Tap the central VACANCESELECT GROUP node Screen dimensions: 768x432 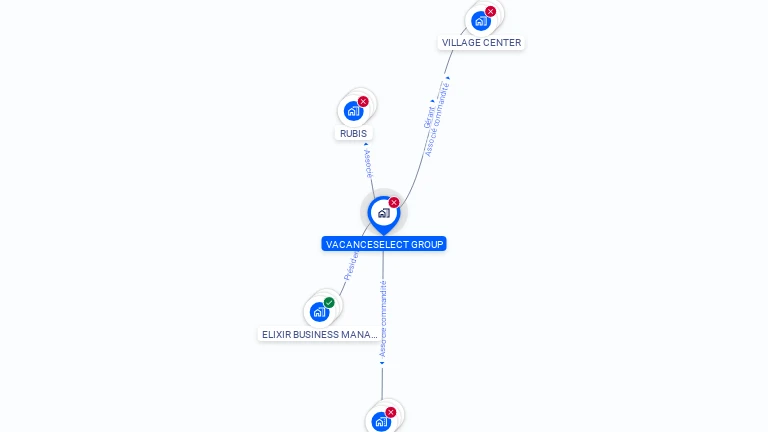point(383,213)
